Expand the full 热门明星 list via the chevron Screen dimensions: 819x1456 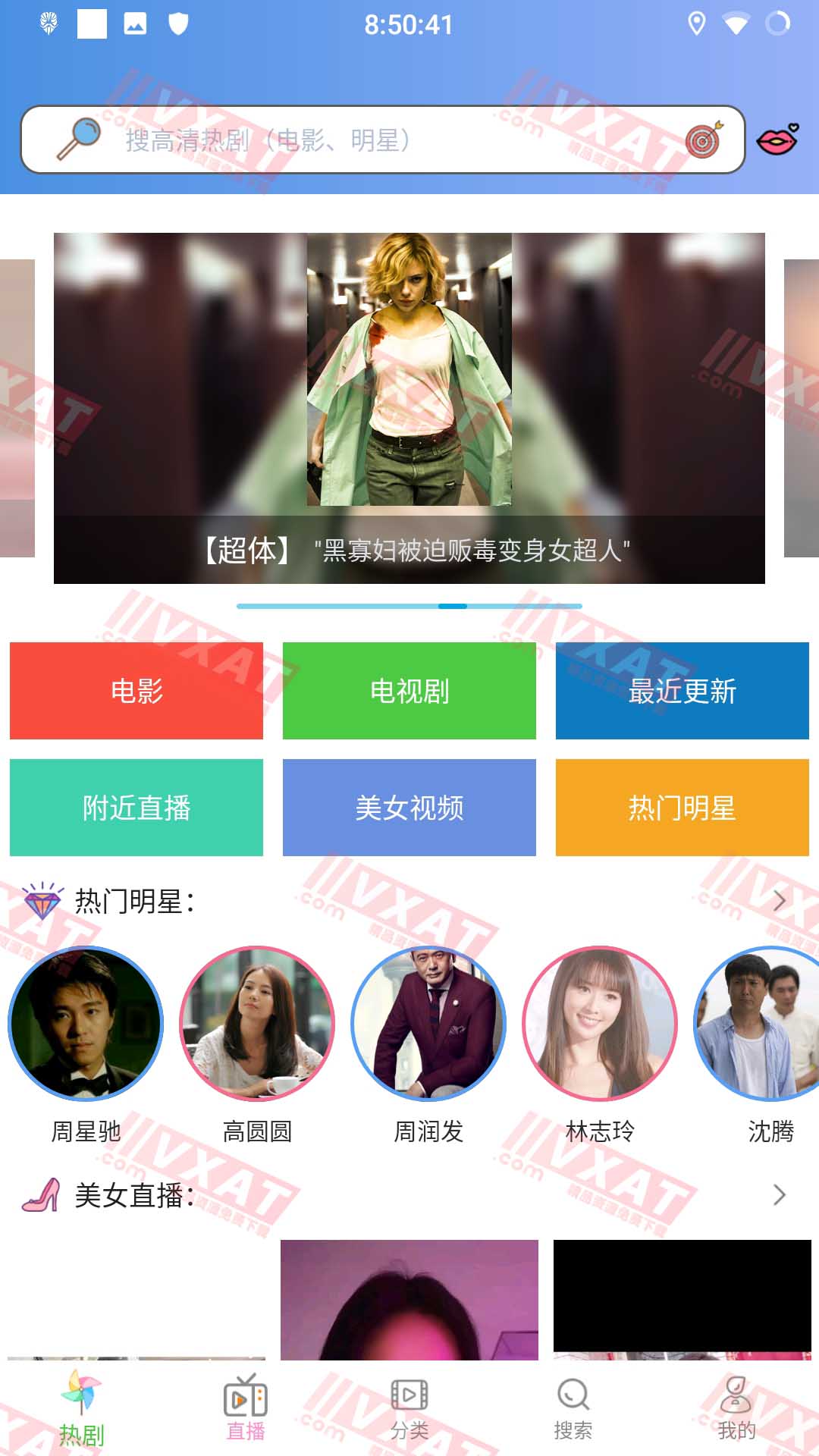click(780, 902)
